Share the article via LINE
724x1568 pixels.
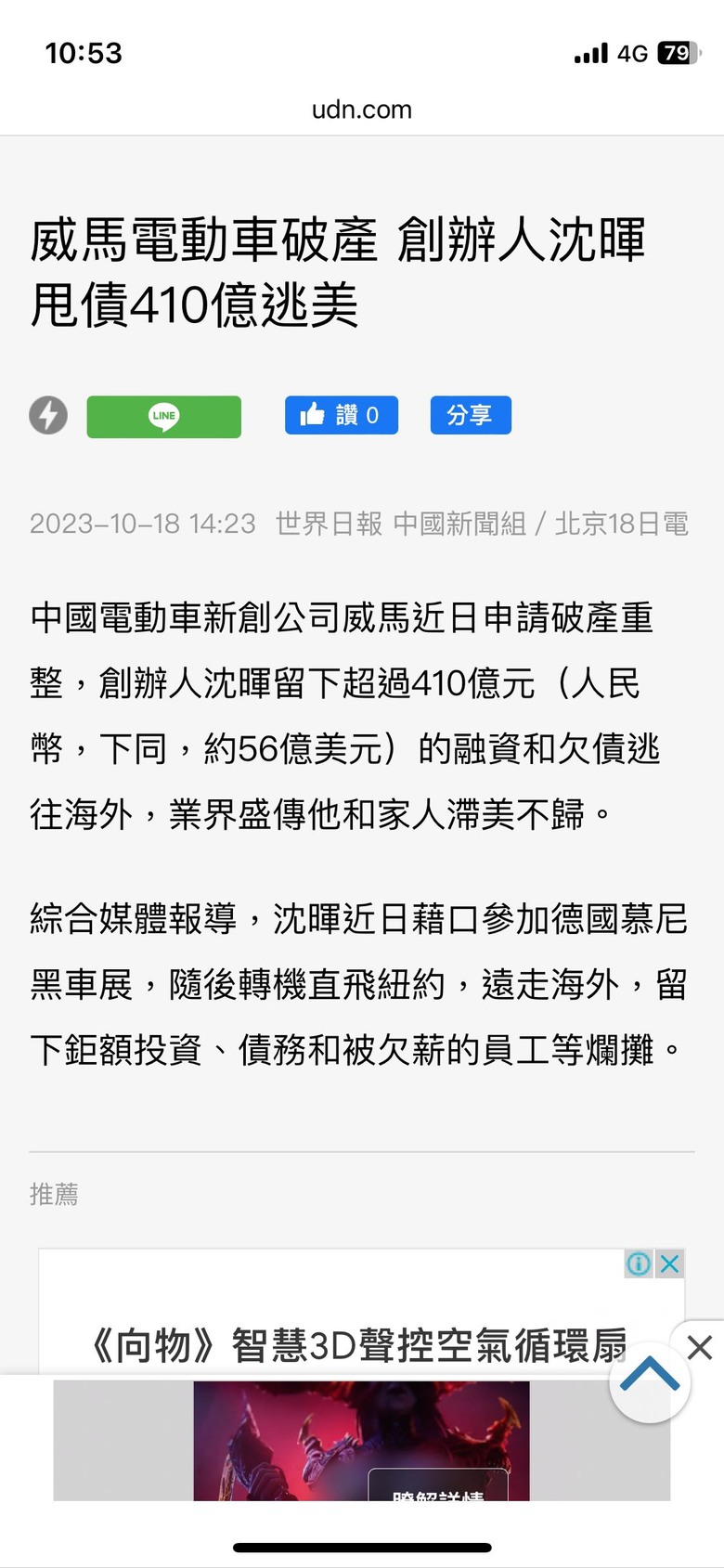tap(163, 416)
